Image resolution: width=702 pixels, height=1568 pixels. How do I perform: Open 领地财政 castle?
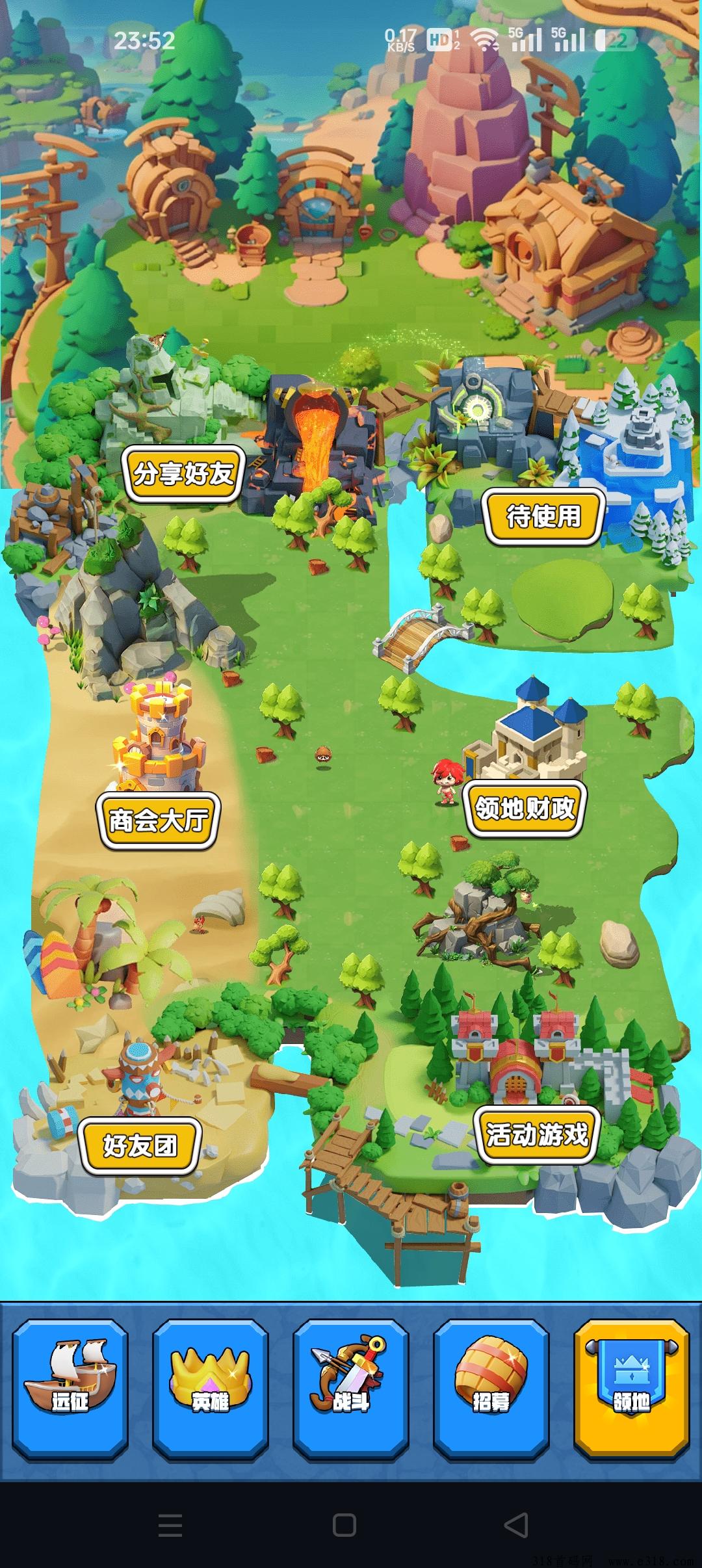[525, 809]
